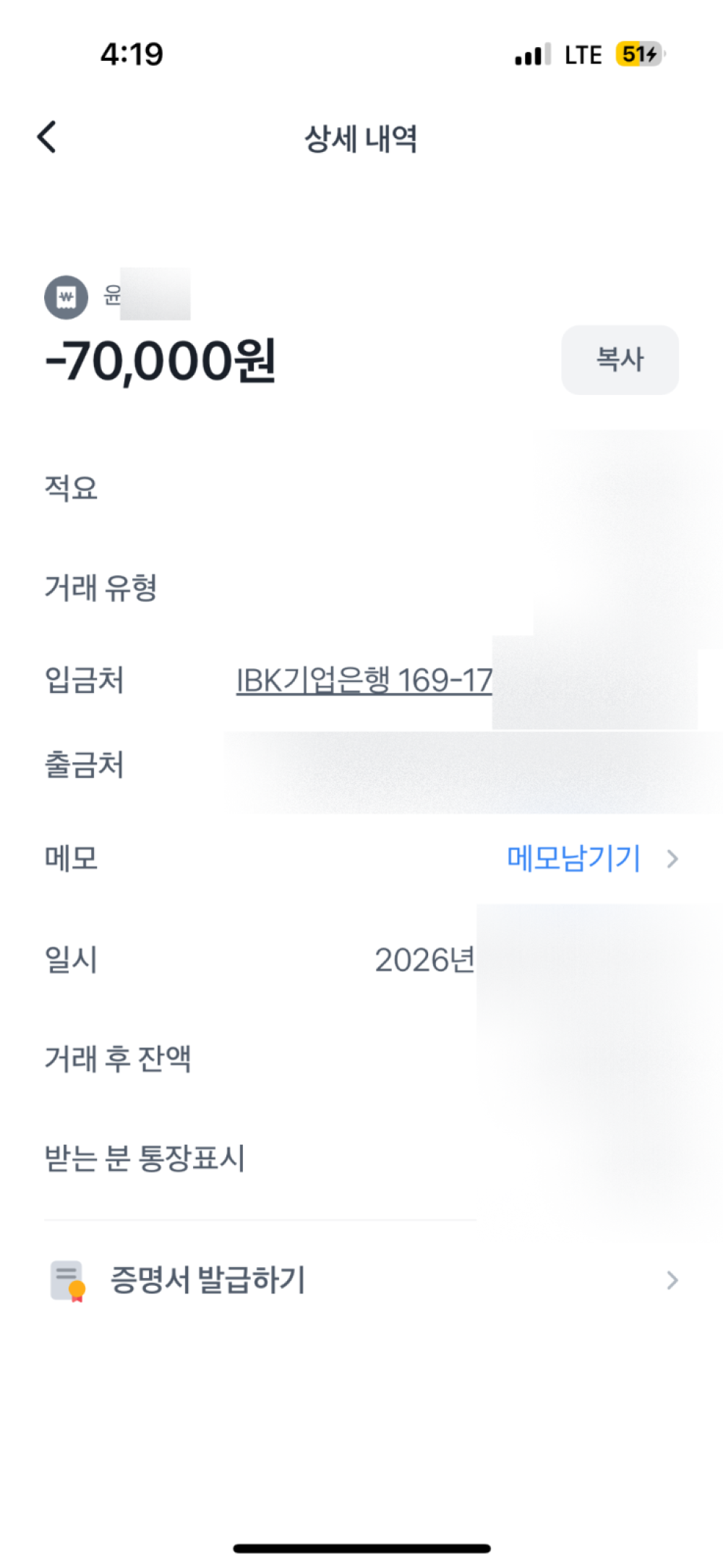Tap 메모남기기 to leave a memo

[574, 858]
